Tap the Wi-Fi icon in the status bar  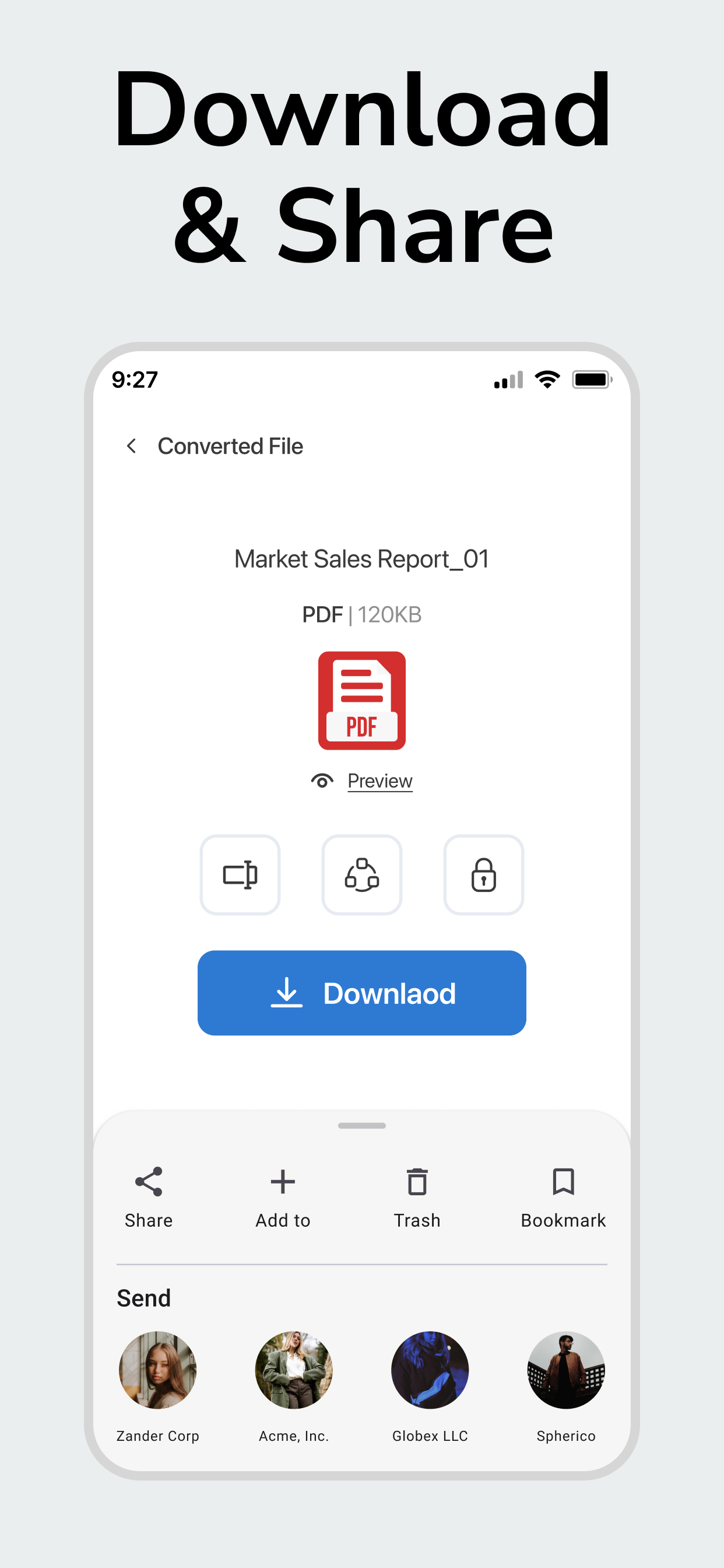coord(546,379)
